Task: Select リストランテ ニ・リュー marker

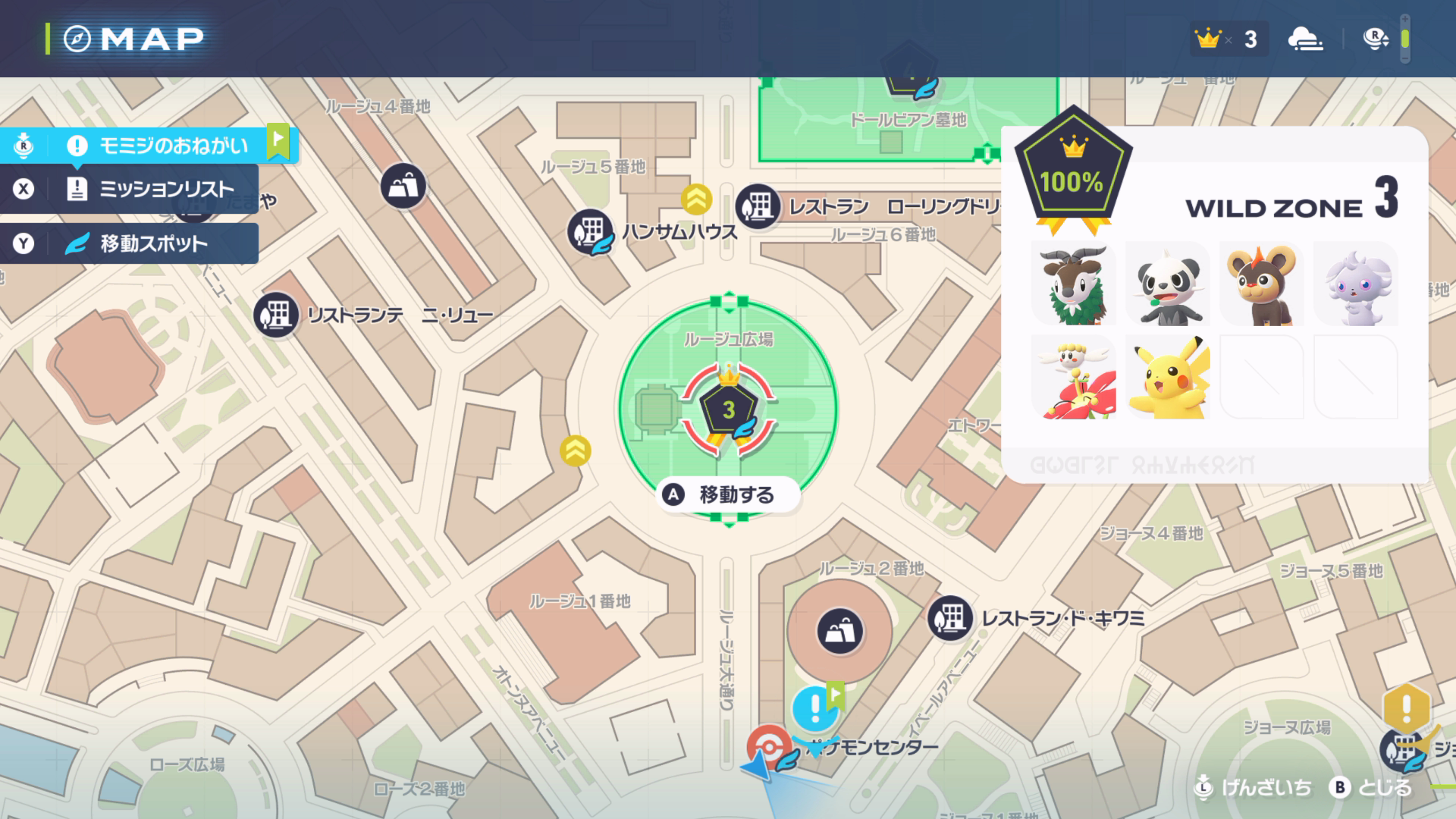Action: point(276,314)
